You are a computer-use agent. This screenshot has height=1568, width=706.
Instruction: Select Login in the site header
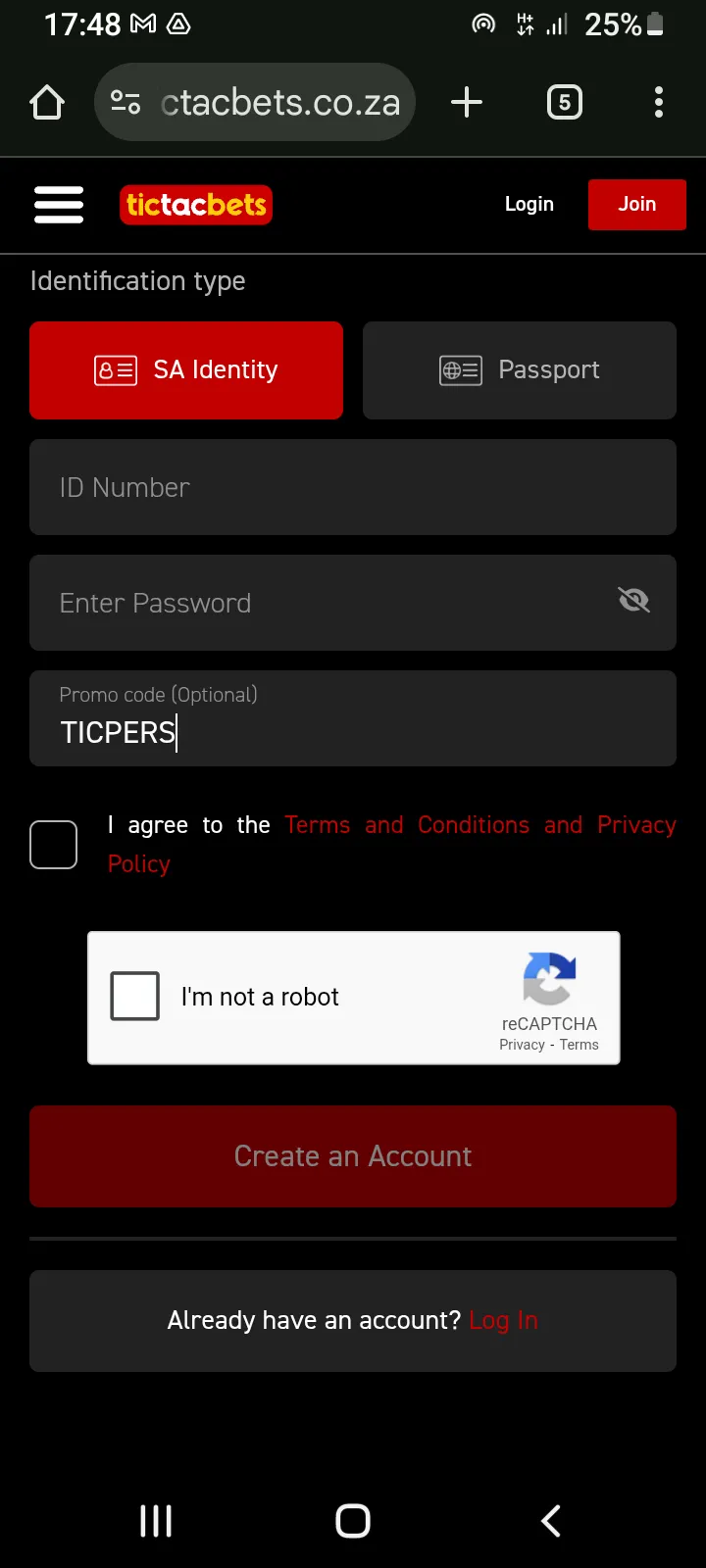point(529,204)
